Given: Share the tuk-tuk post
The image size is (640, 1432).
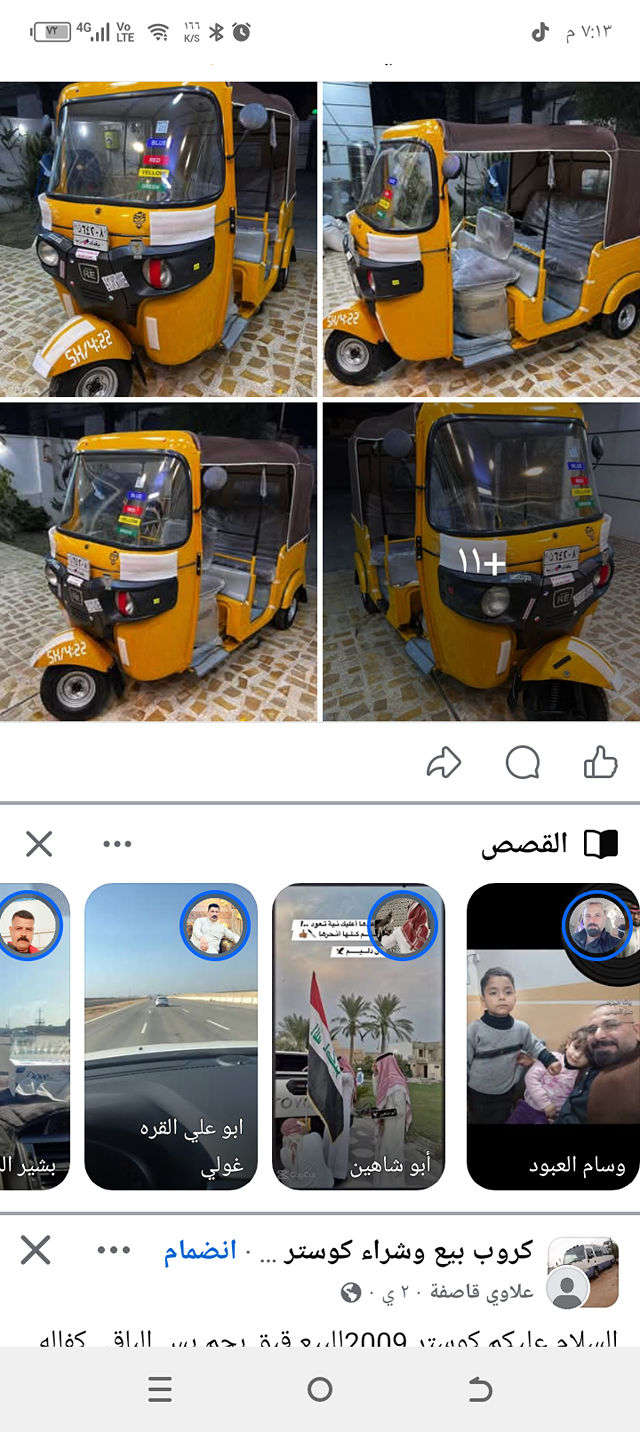Looking at the screenshot, I should (443, 764).
